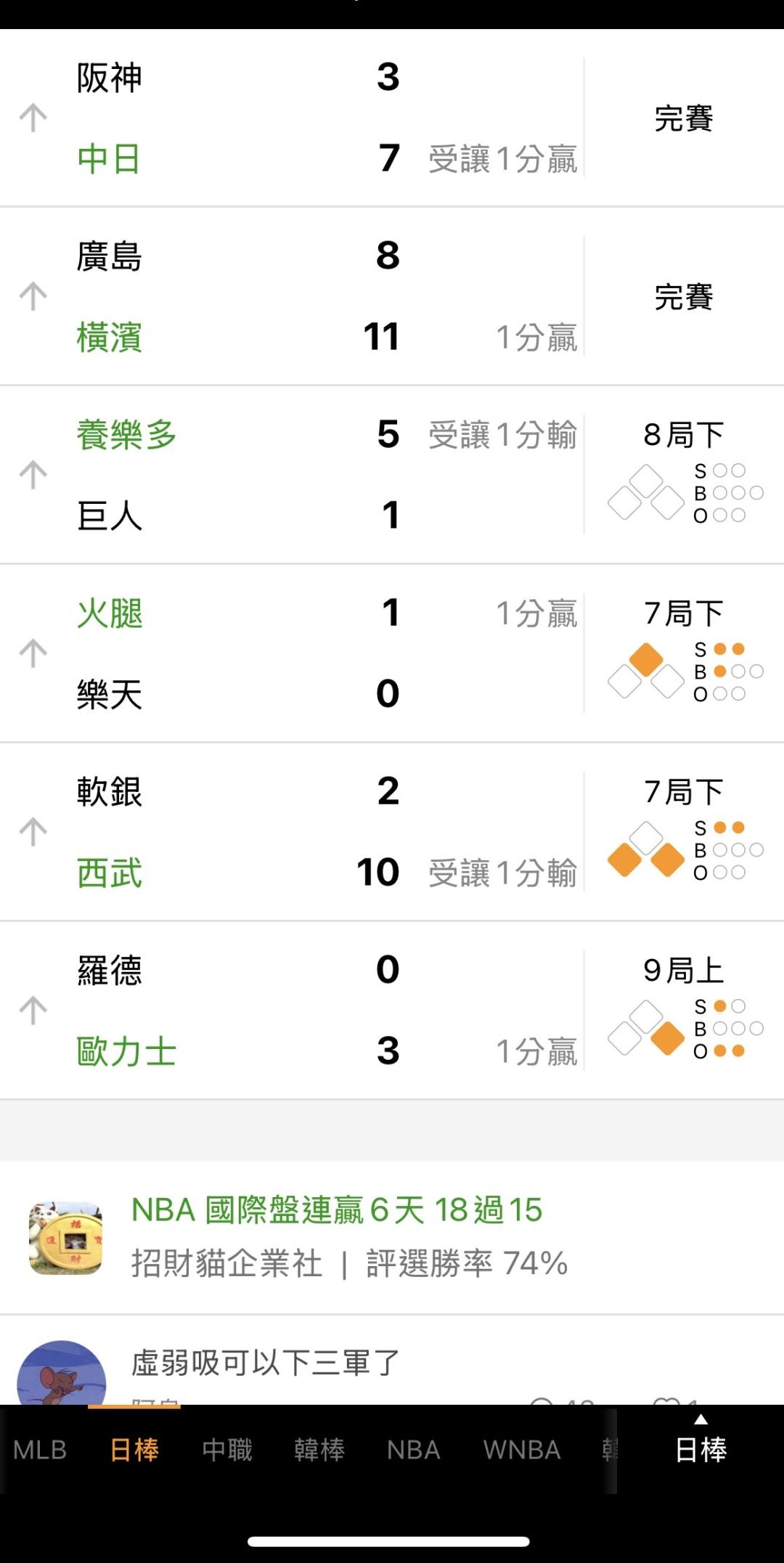Open the 養樂多 vs 巨人 game

(x=392, y=475)
